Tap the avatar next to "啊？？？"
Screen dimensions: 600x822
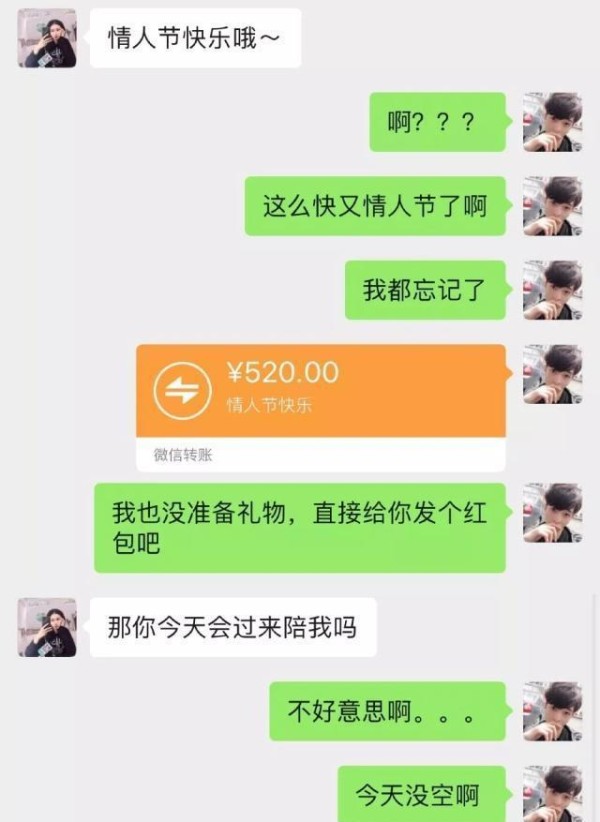552,122
